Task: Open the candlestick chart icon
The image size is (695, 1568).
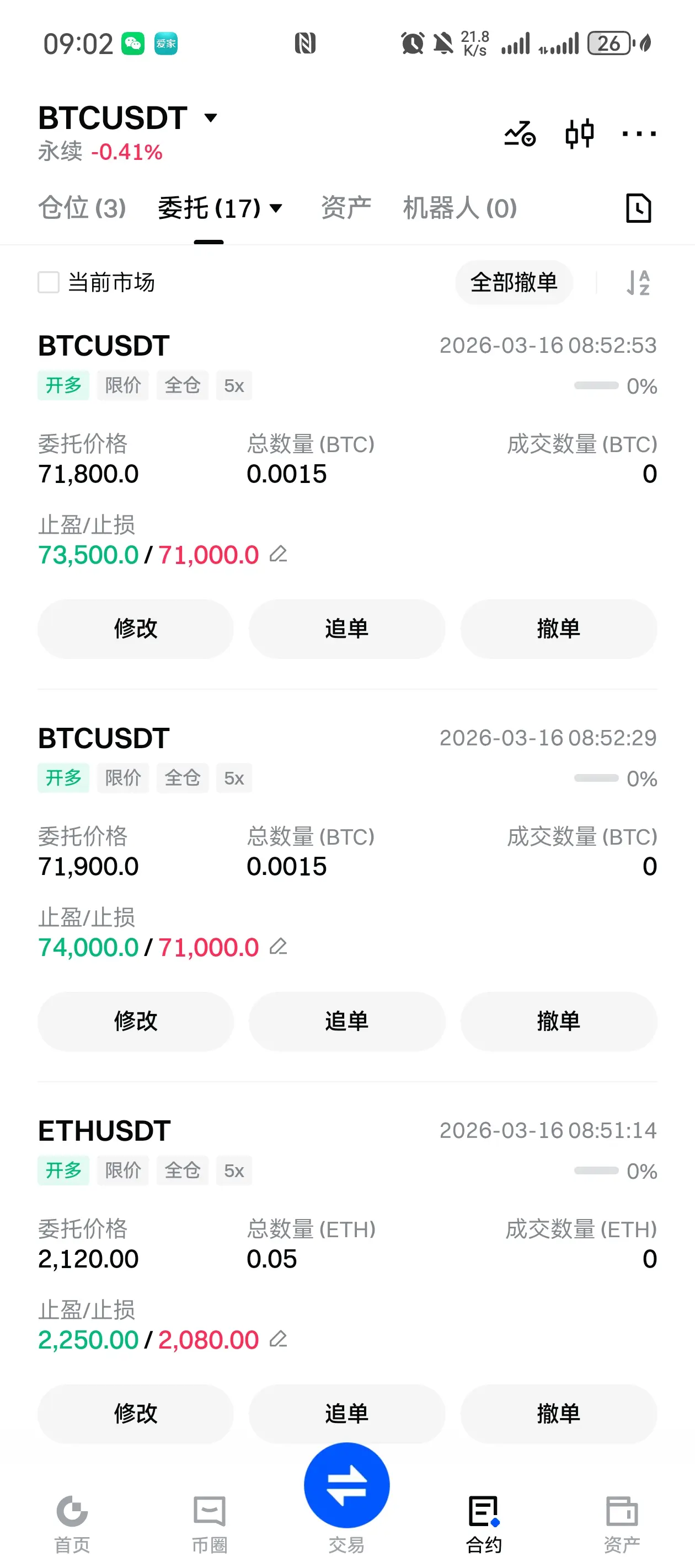Action: pos(579,133)
